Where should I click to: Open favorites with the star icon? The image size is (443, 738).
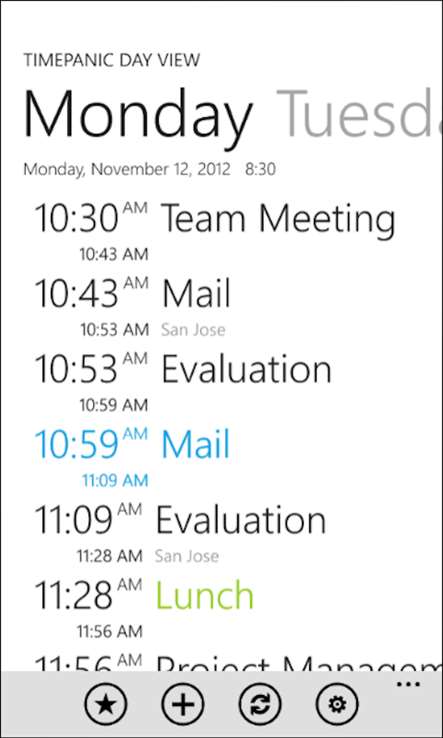pyautogui.click(x=106, y=705)
